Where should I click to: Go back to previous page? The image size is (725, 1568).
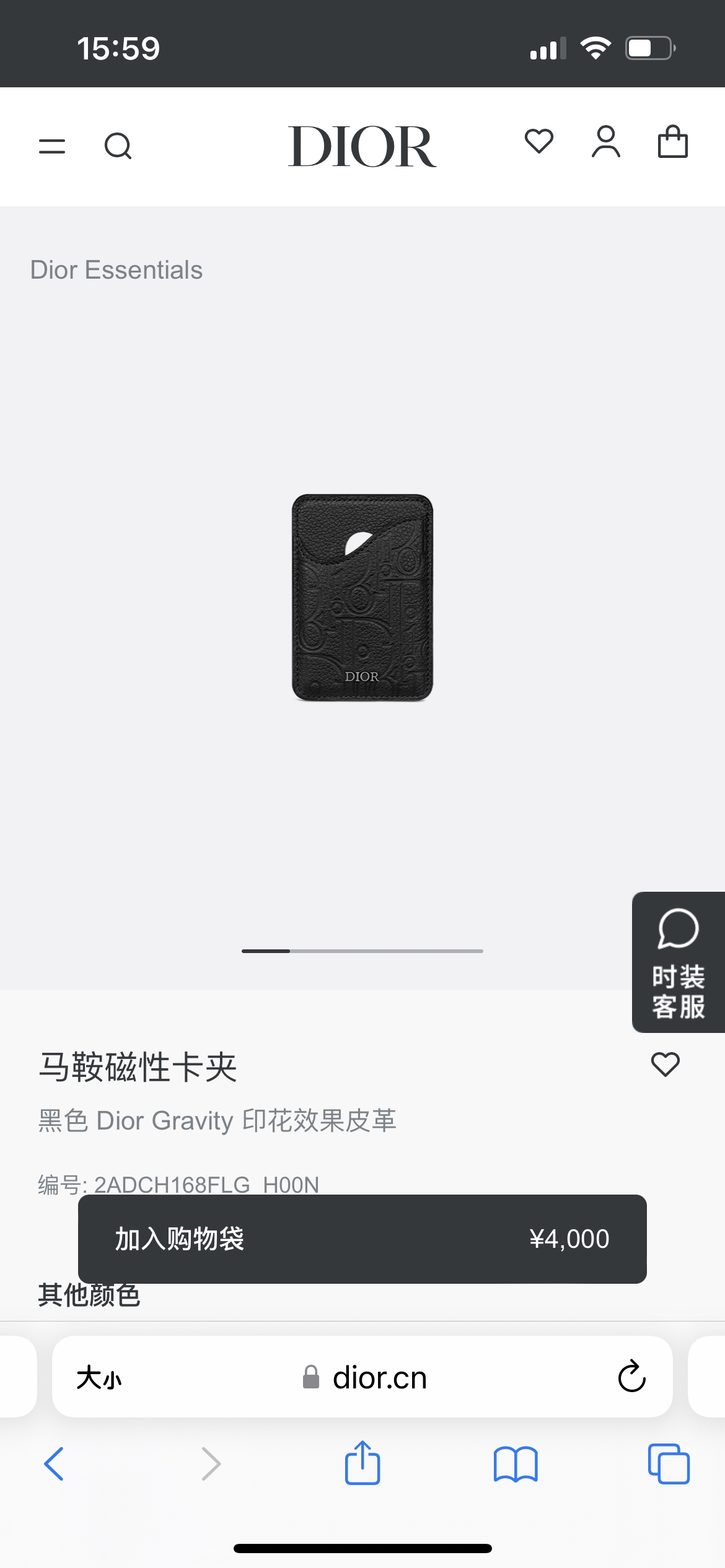55,1463
